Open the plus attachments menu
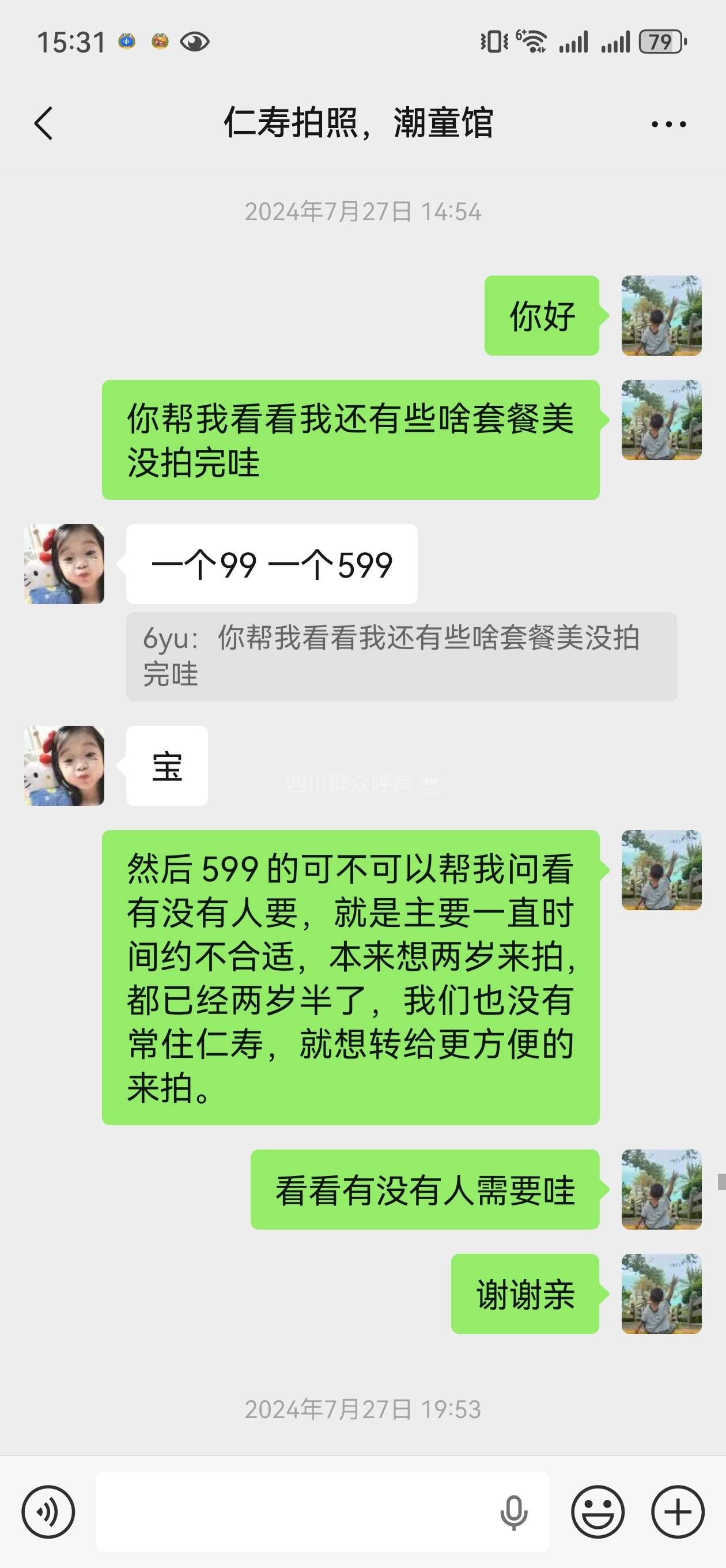This screenshot has height=1568, width=726. pos(678,1512)
